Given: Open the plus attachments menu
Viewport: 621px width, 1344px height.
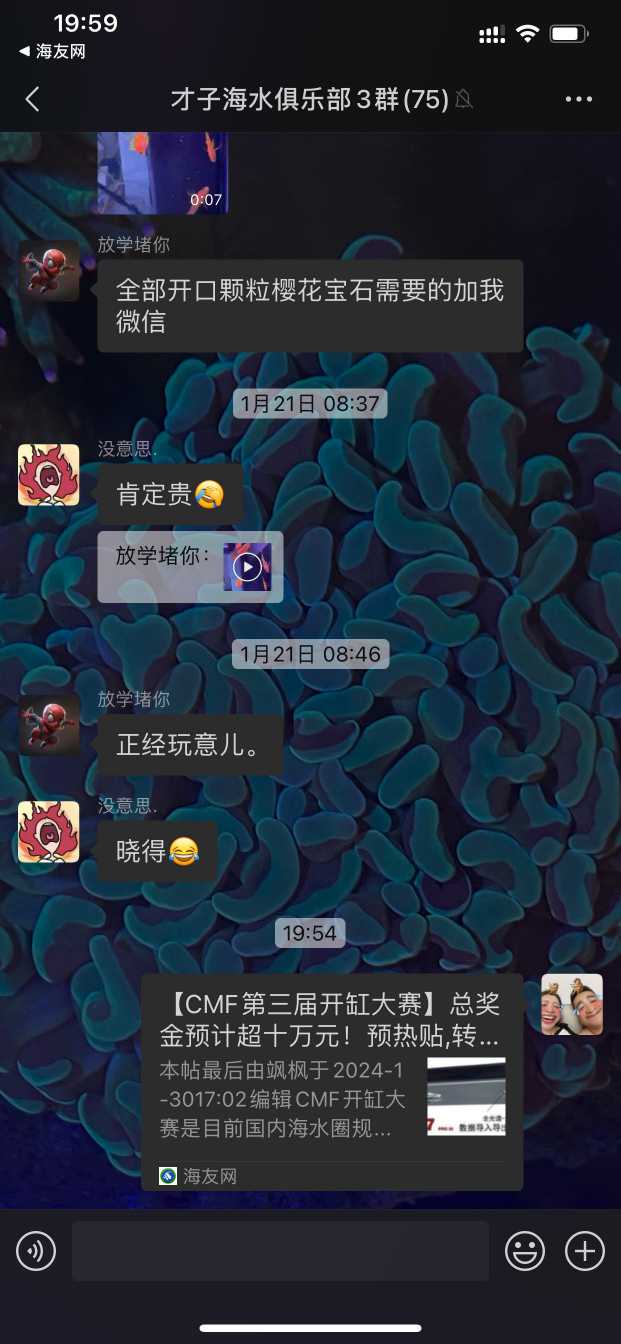Looking at the screenshot, I should [x=585, y=1251].
